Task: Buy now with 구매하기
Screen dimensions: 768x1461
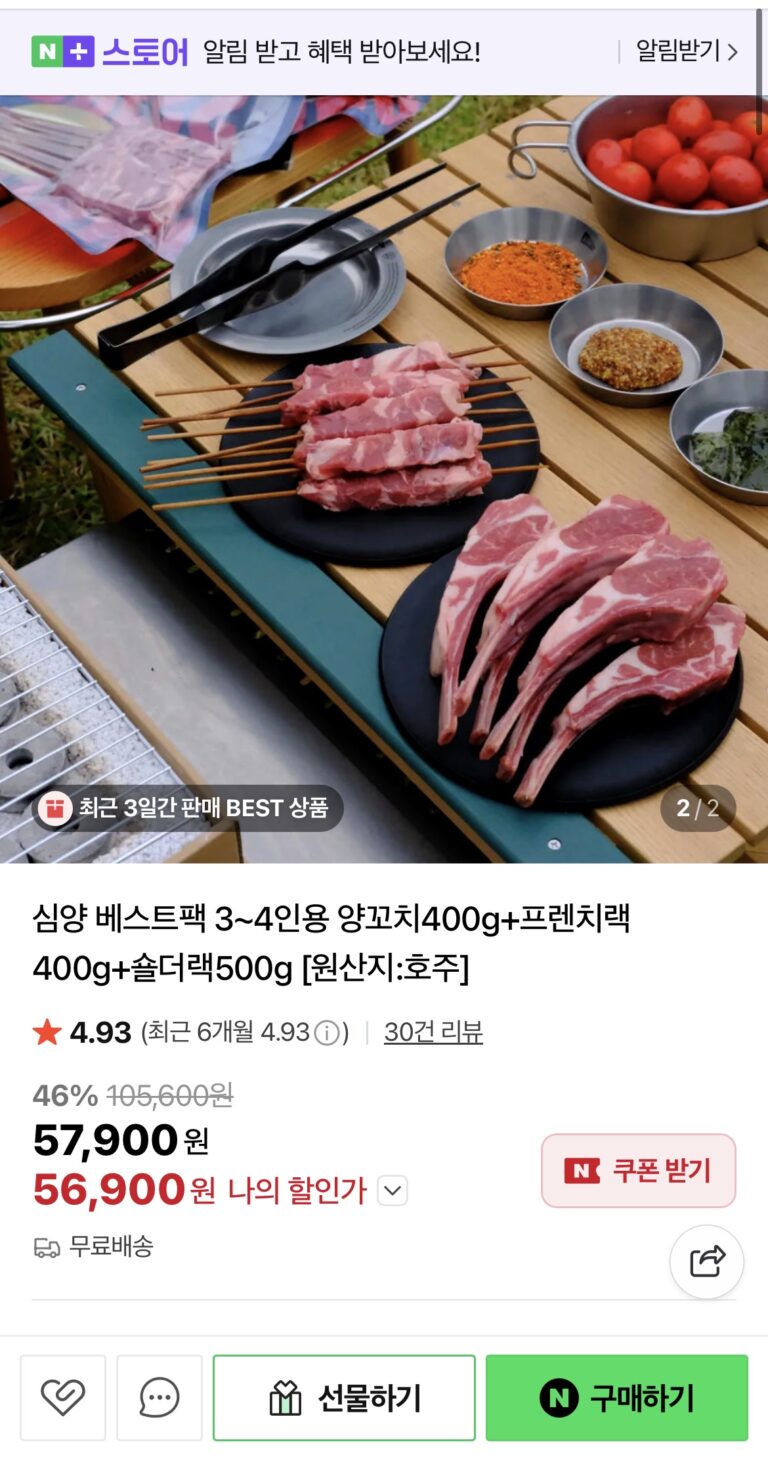Action: click(616, 1397)
